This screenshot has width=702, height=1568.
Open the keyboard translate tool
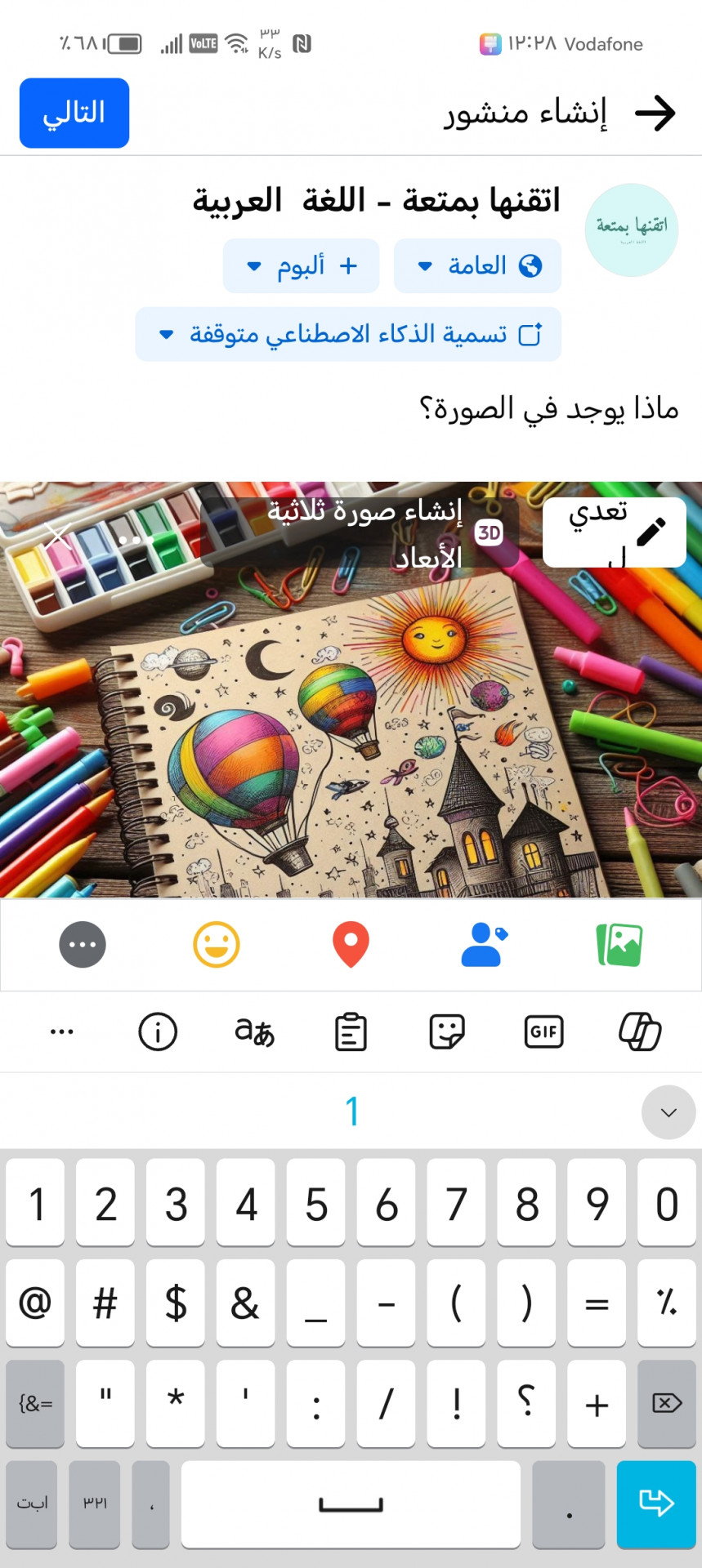click(x=254, y=1031)
